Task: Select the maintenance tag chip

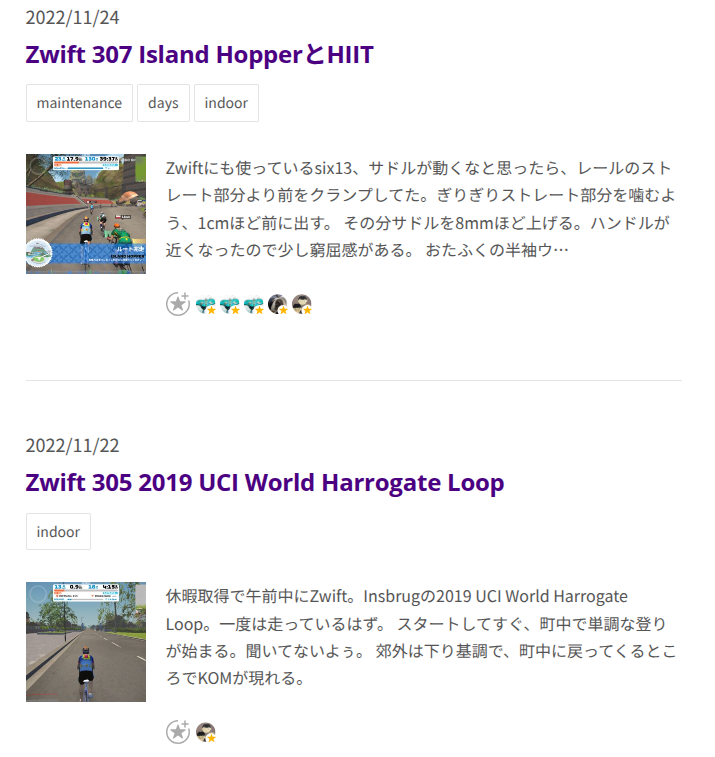Action: pos(79,103)
